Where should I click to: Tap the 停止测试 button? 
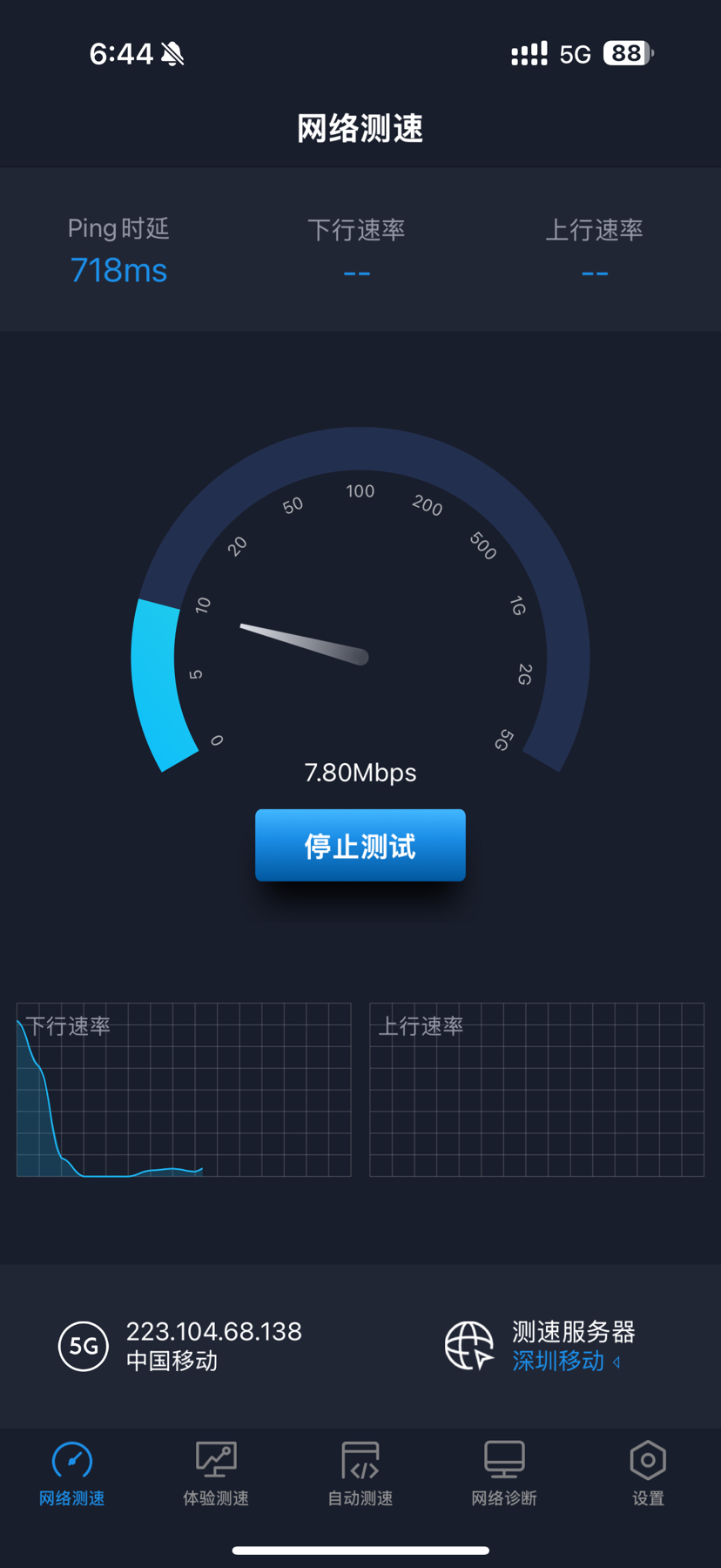pyautogui.click(x=360, y=845)
